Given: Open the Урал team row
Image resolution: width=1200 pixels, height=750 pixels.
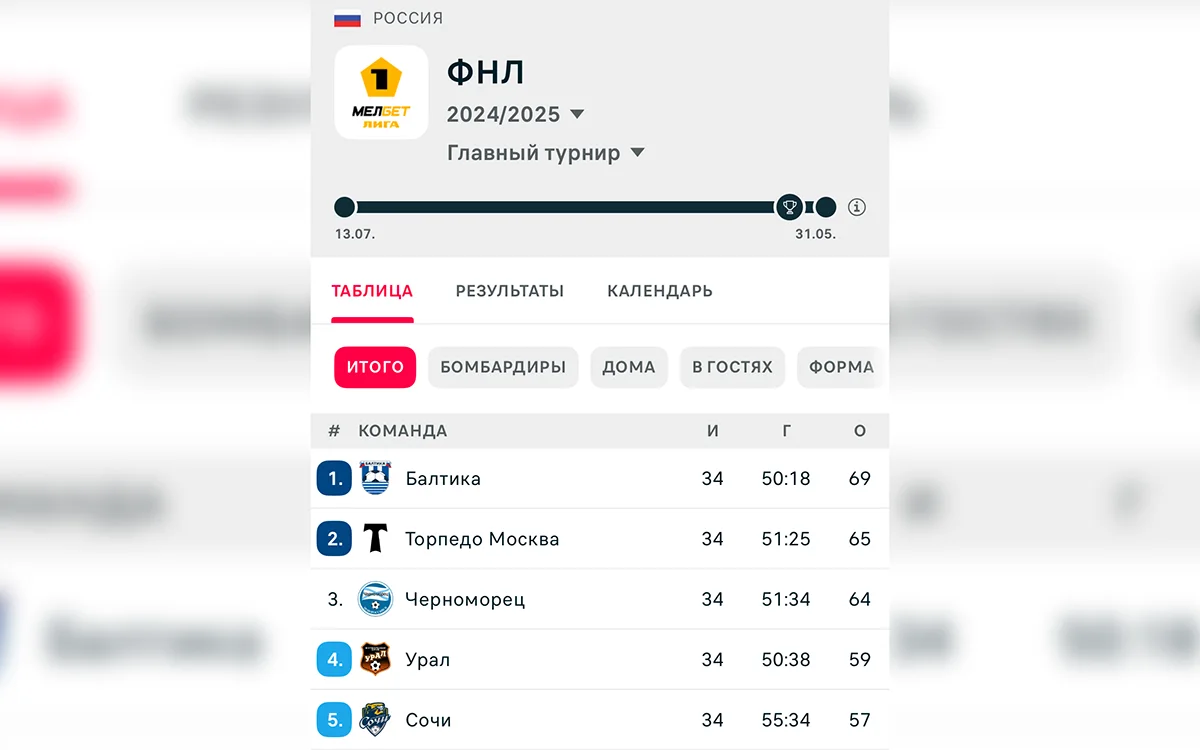Looking at the screenshot, I should [x=428, y=660].
